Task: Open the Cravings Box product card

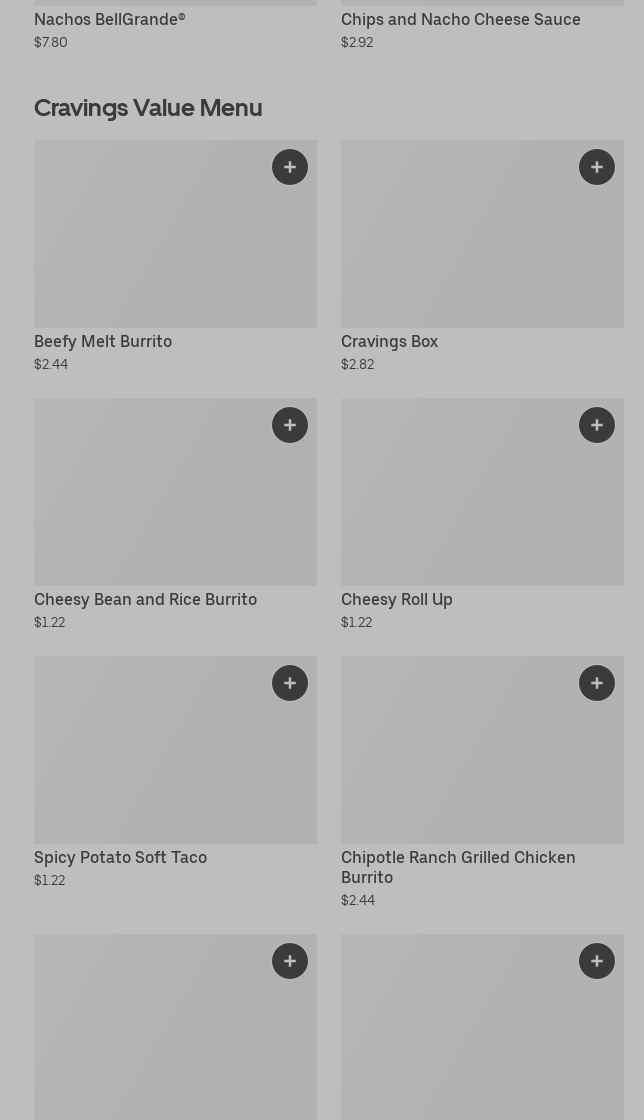Action: click(483, 256)
